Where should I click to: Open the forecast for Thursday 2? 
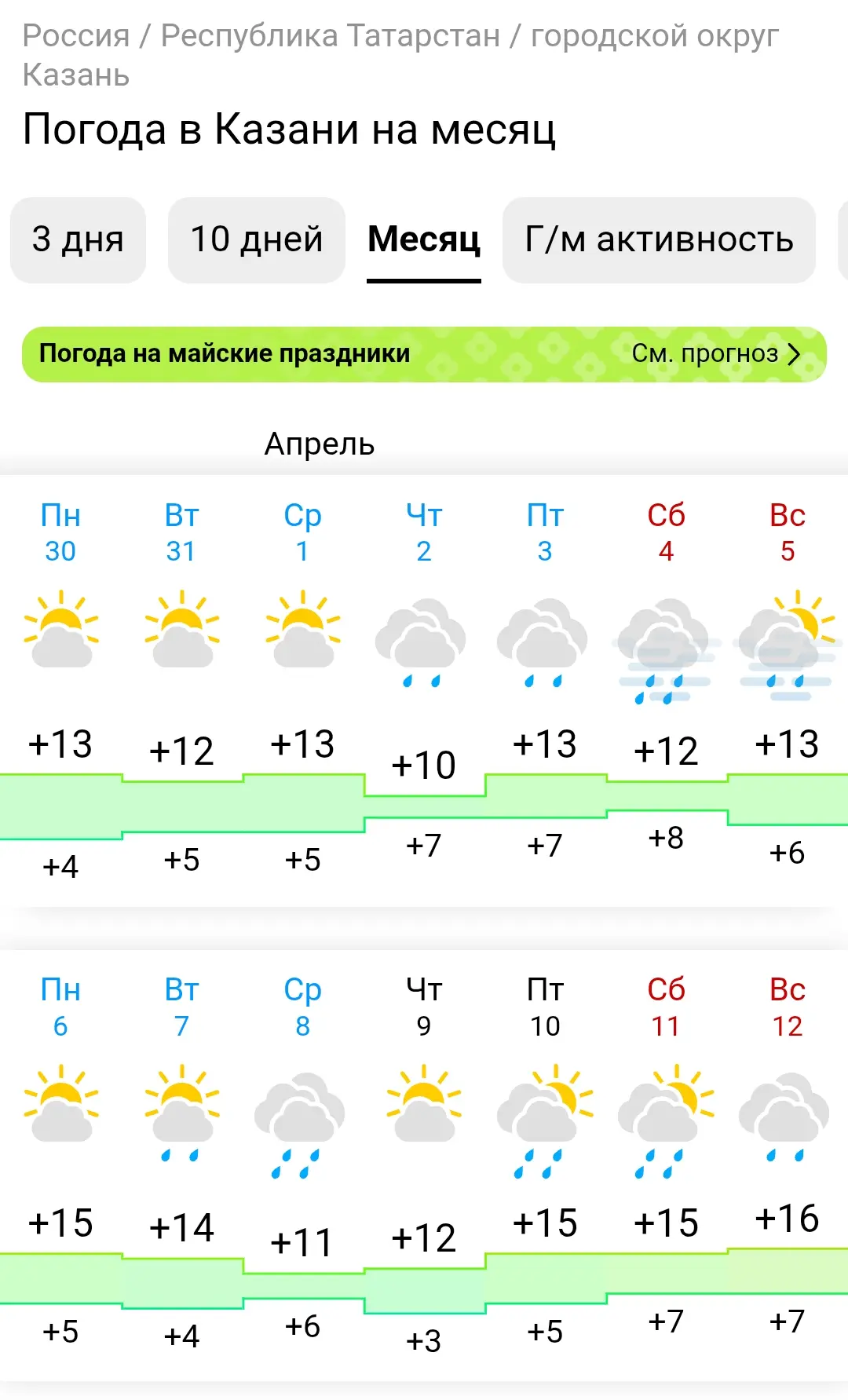(x=424, y=691)
